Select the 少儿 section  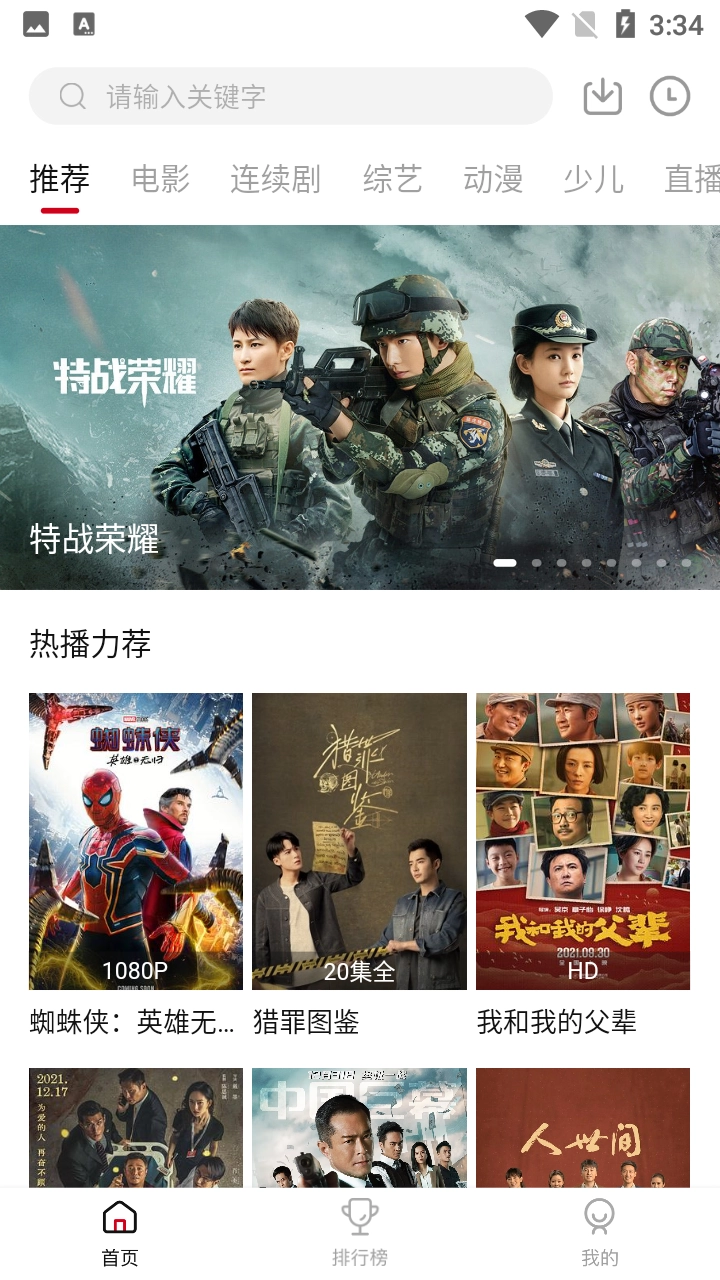point(592,178)
